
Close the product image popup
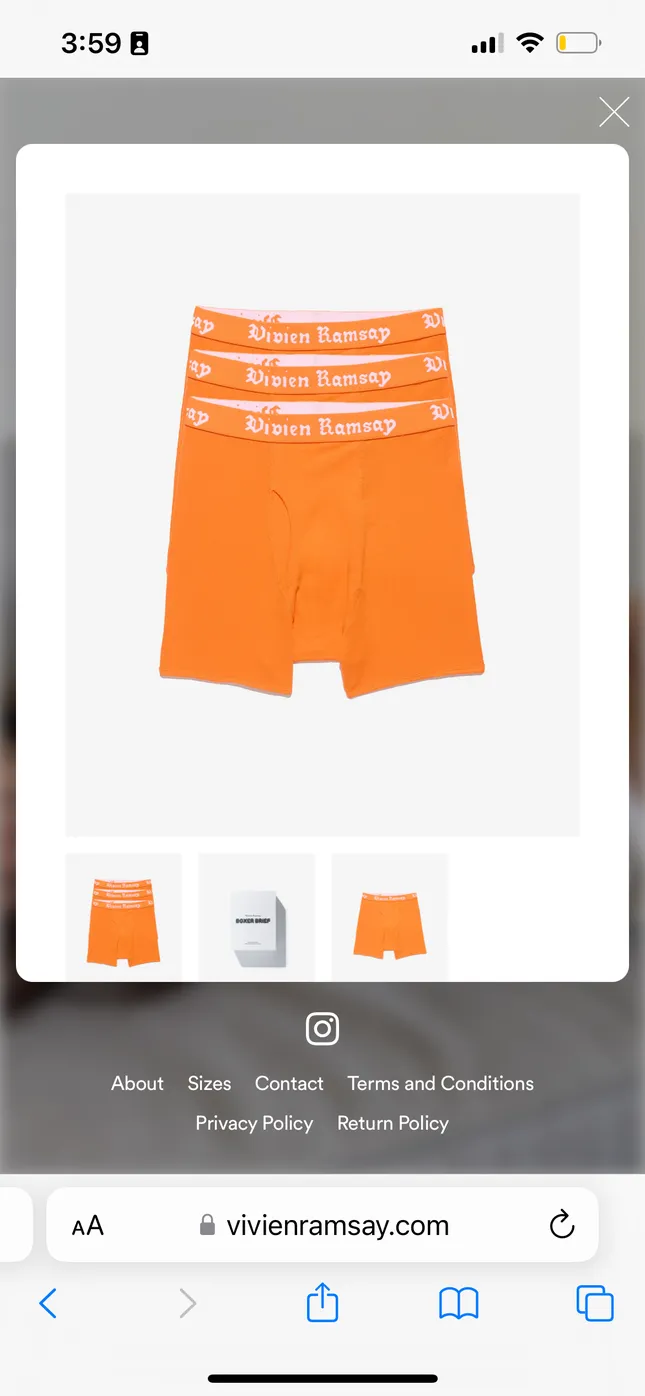[x=613, y=112]
